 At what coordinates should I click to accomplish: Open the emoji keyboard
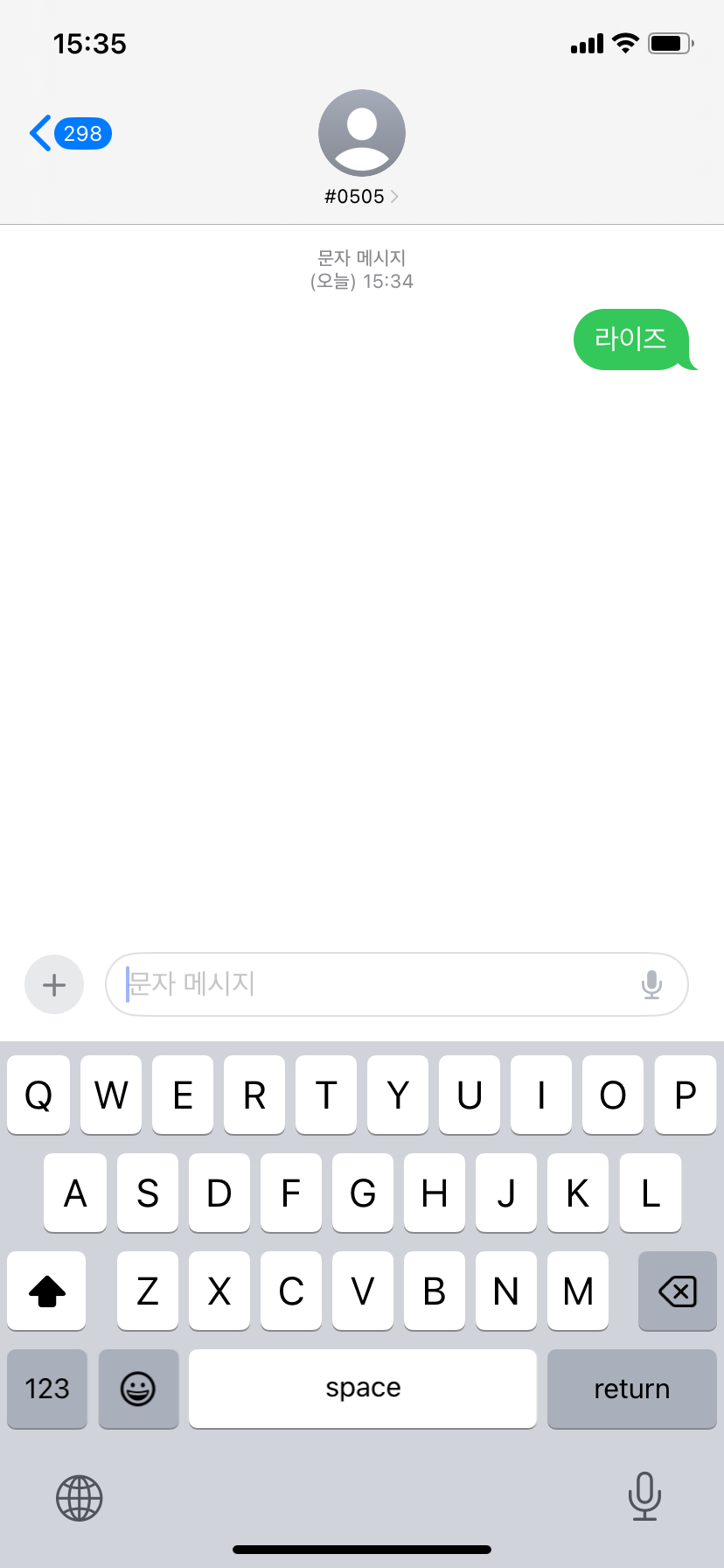pyautogui.click(x=138, y=1389)
